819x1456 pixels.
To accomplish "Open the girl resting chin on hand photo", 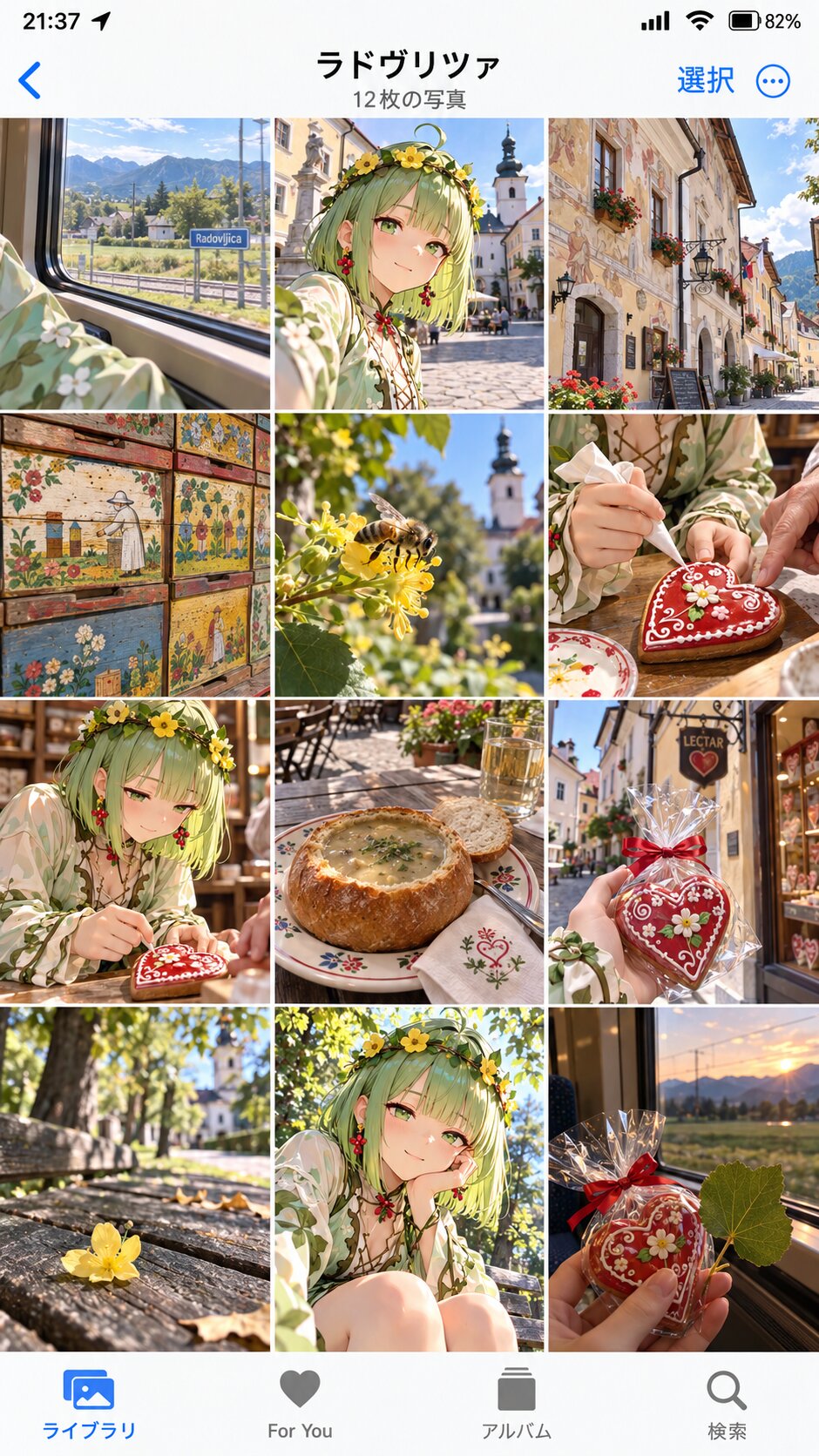I will [x=409, y=1179].
